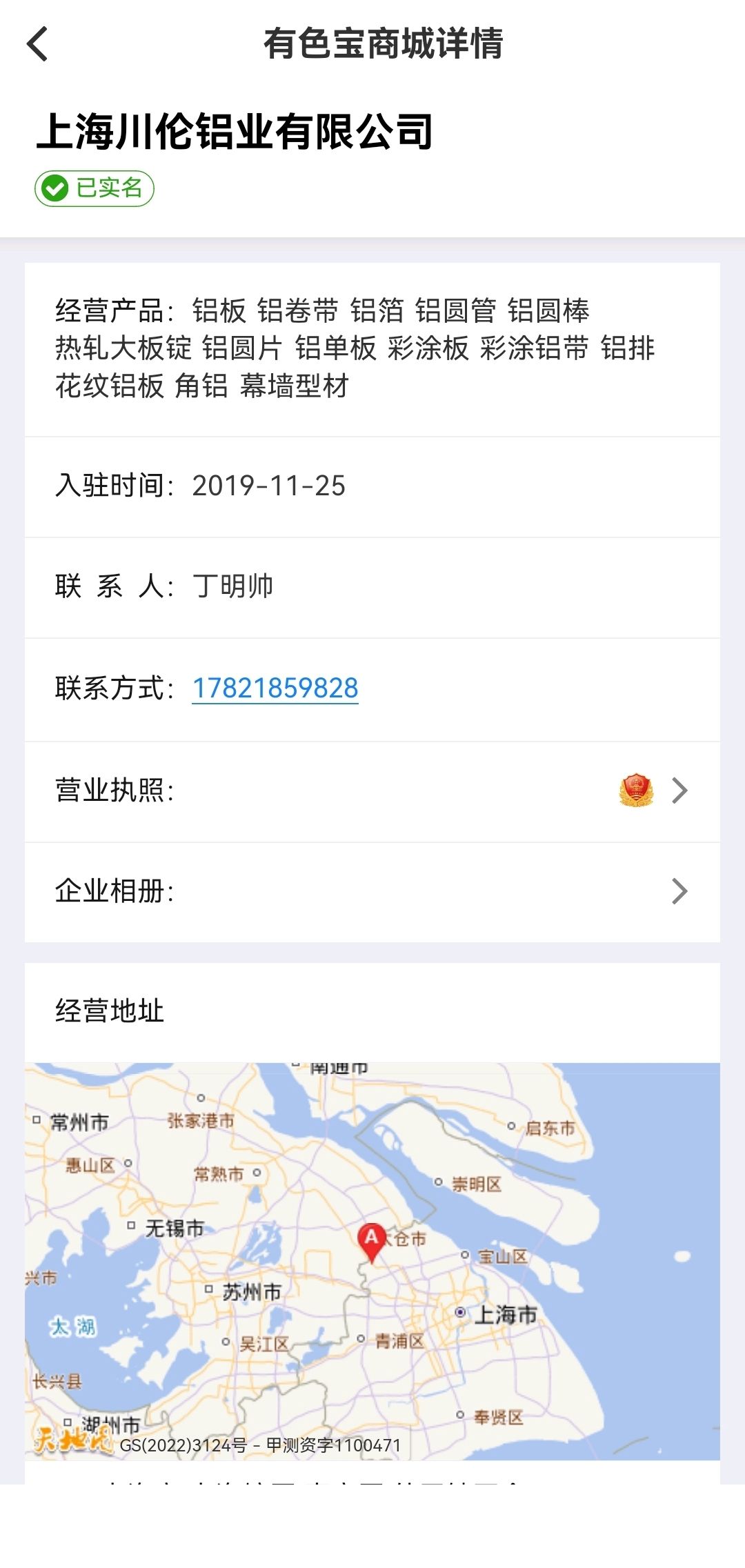
Task: Call the phone number 17821859828
Action: pos(275,688)
